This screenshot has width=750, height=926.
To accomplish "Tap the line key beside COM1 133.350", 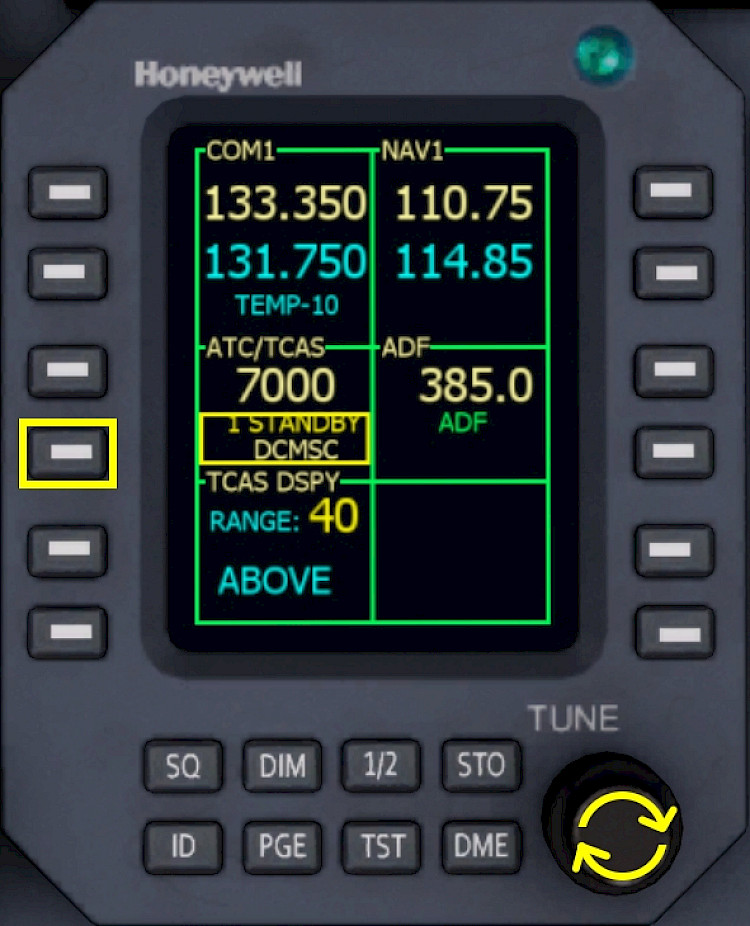I will [x=68, y=192].
